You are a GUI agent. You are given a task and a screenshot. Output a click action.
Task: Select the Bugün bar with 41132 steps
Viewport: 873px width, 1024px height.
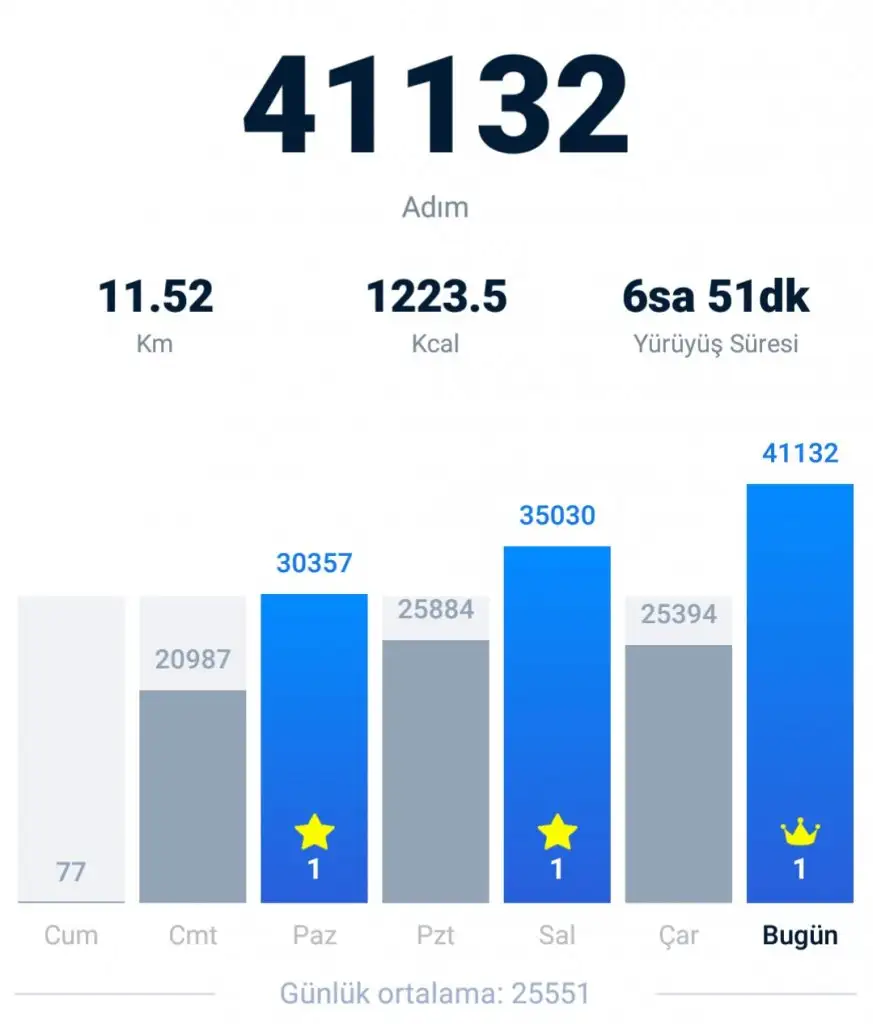click(x=800, y=693)
